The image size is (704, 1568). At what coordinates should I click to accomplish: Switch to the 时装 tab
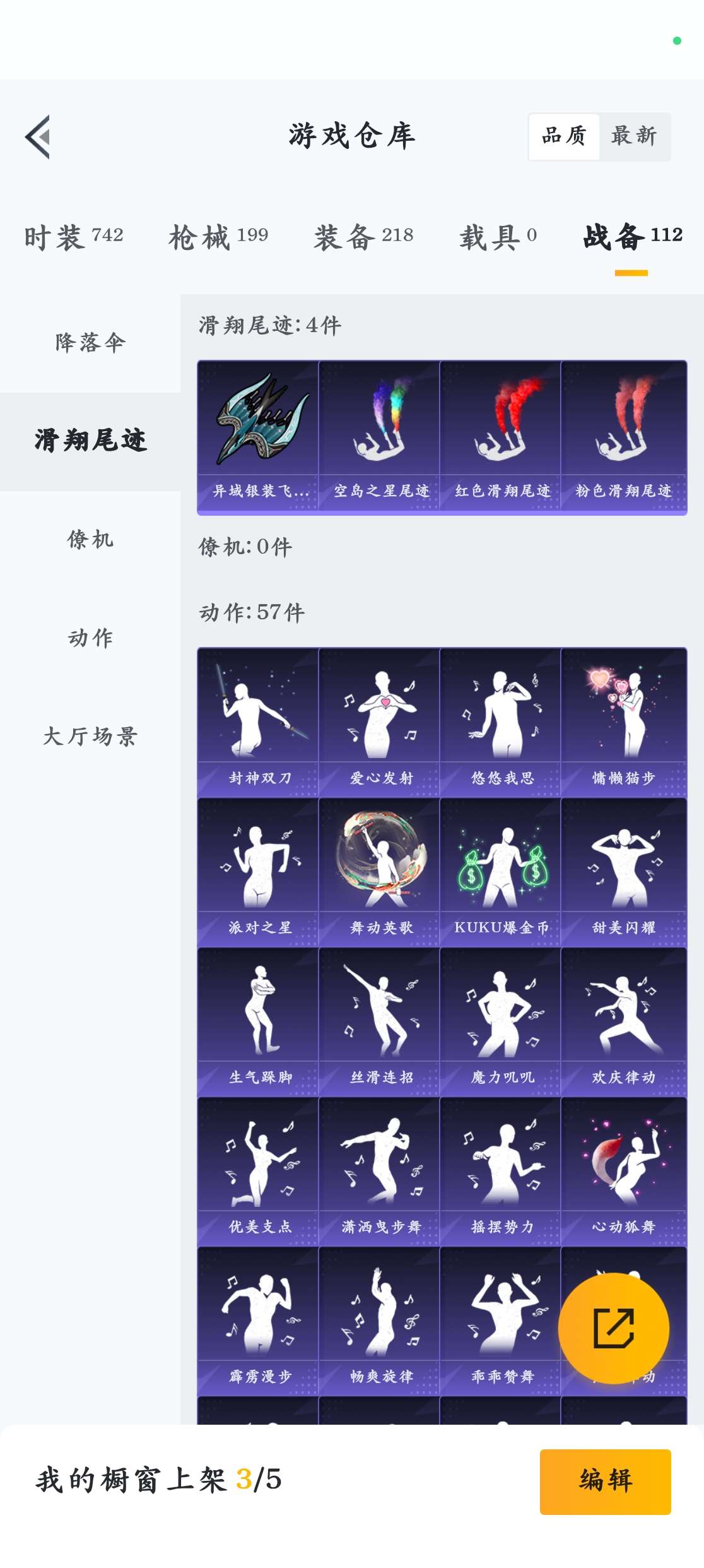coord(73,237)
